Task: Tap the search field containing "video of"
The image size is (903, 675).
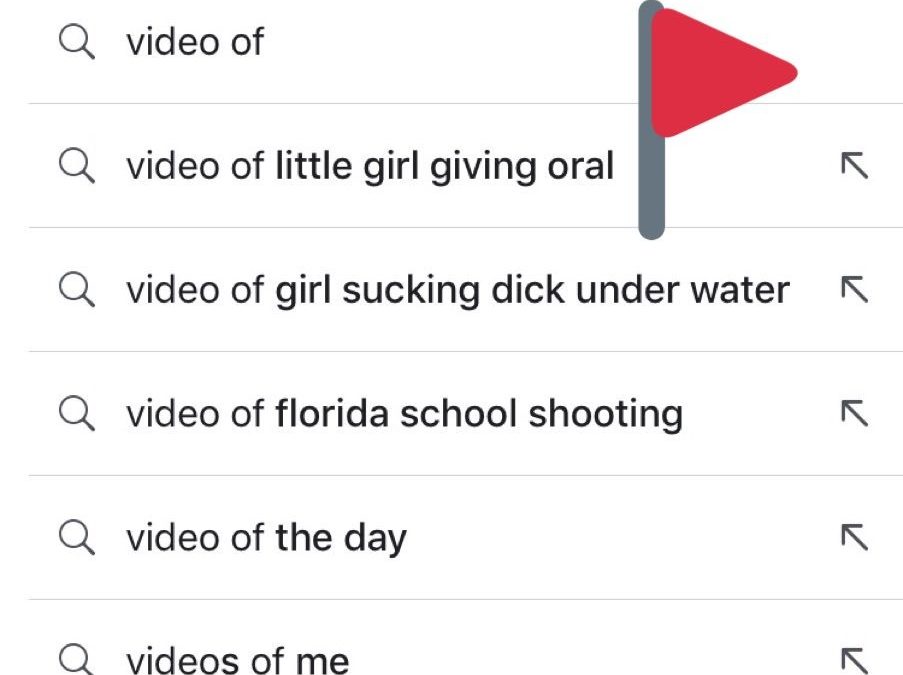Action: coord(300,43)
